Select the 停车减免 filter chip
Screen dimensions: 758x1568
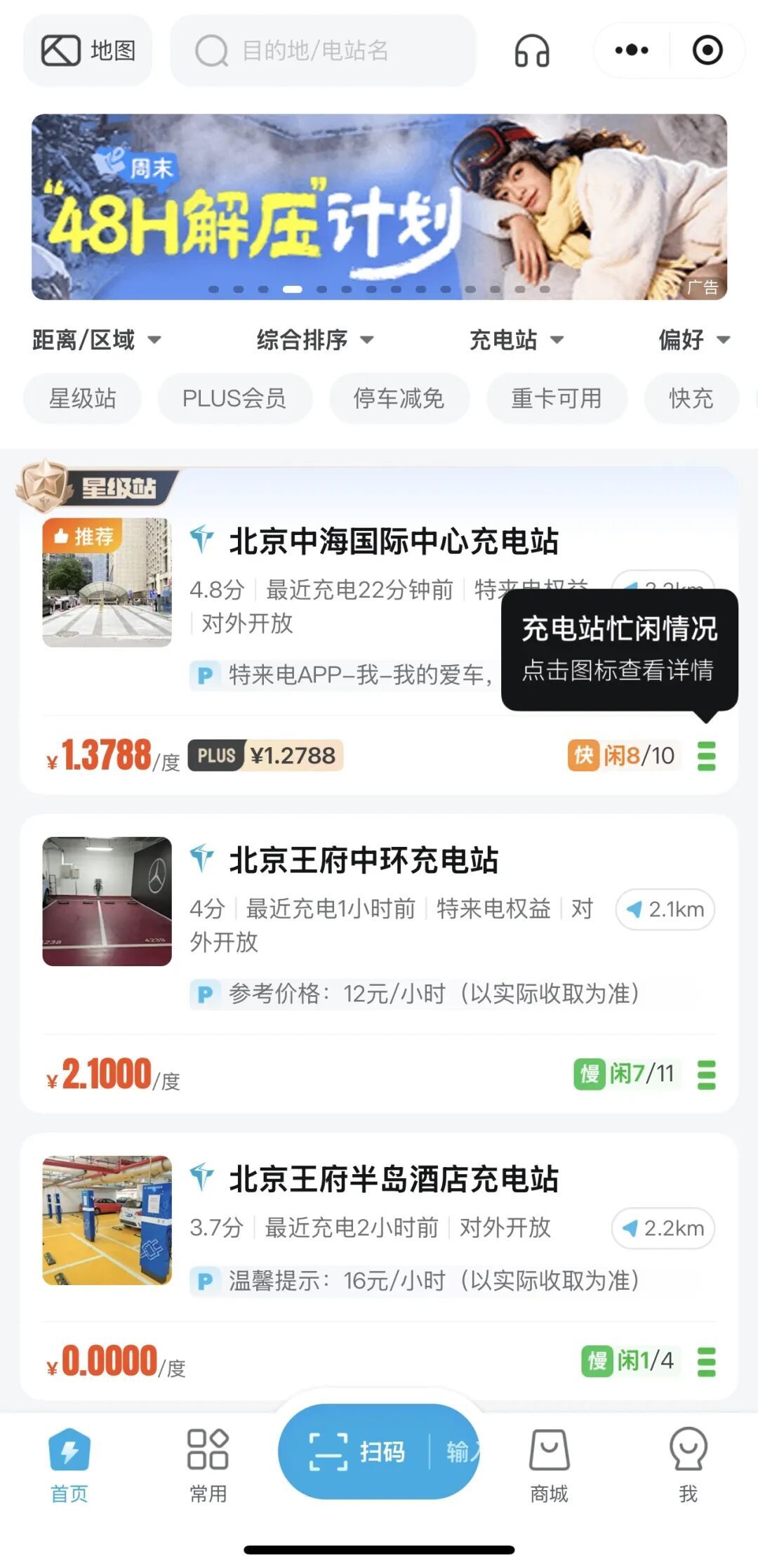click(x=399, y=398)
